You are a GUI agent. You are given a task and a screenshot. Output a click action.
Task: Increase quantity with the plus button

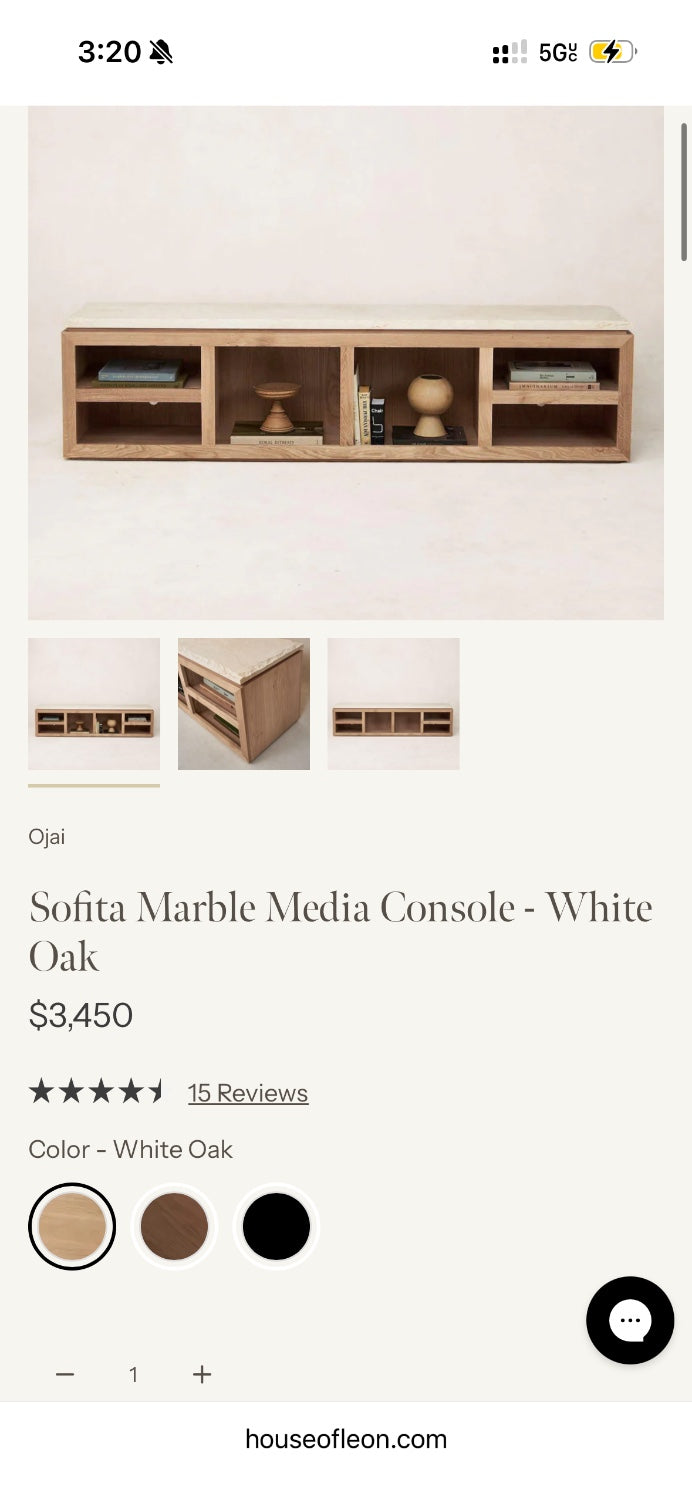pyautogui.click(x=202, y=1375)
